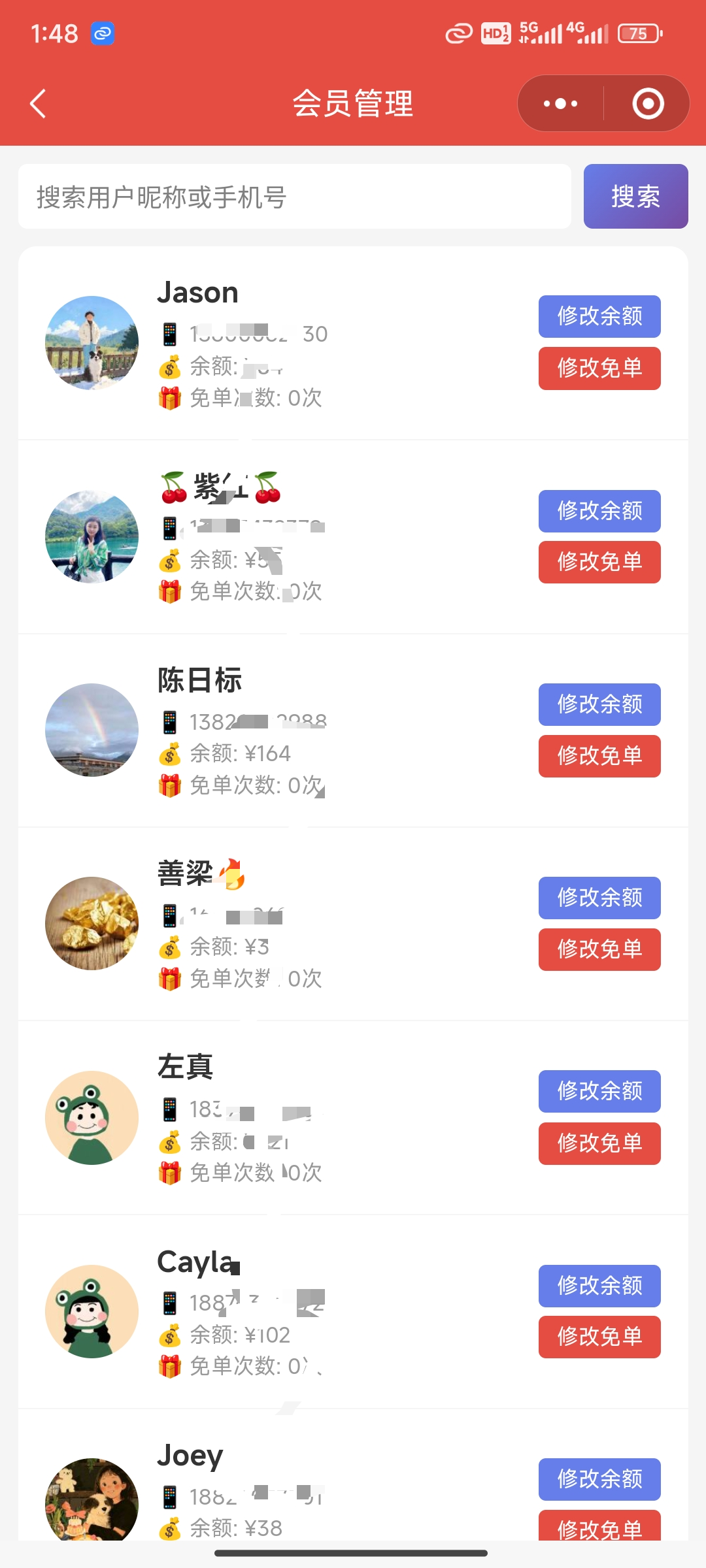Select 修改余额 for 陈日标
Image resolution: width=706 pixels, height=1568 pixels.
[599, 704]
